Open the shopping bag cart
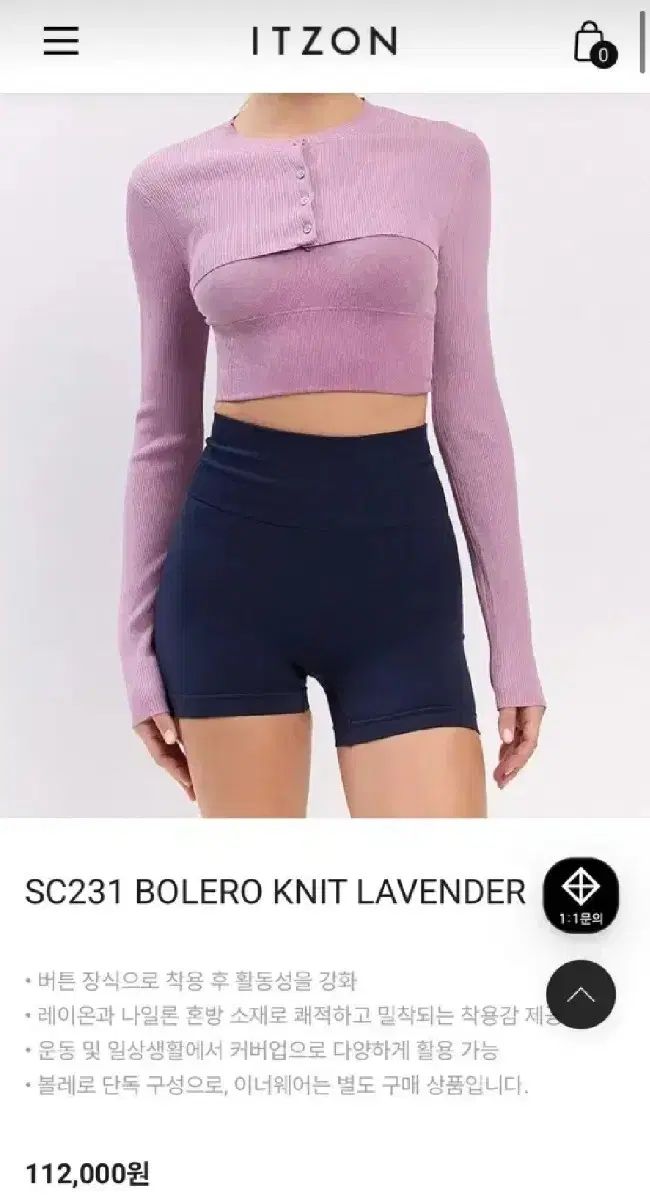Image resolution: width=650 pixels, height=1200 pixels. [590, 42]
